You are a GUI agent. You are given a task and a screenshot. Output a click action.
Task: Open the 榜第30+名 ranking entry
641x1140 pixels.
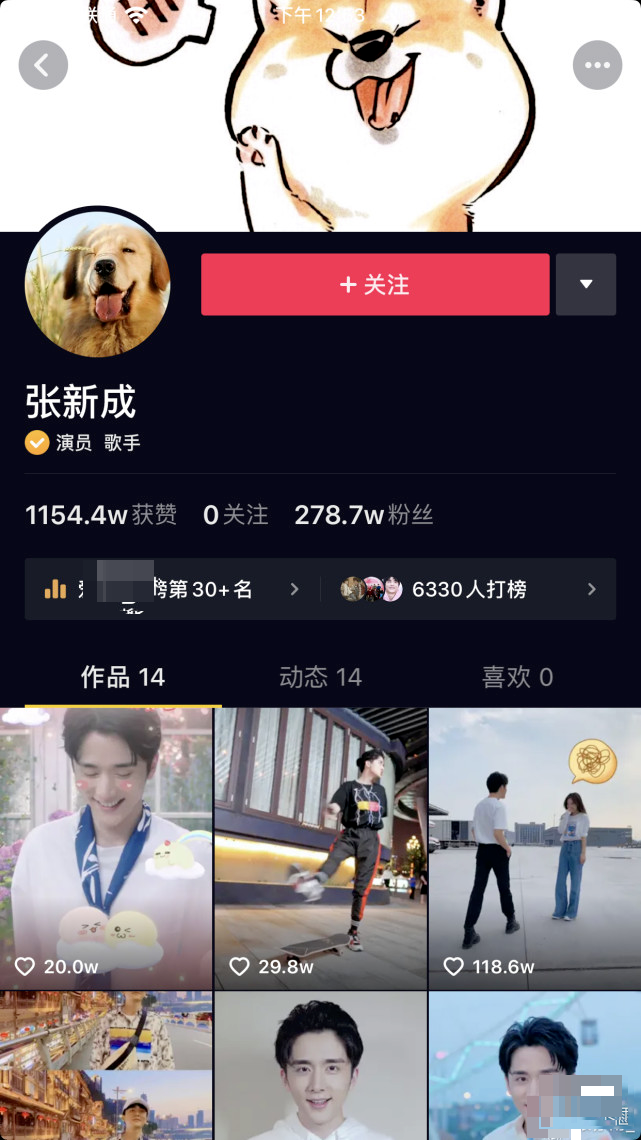[x=172, y=590]
